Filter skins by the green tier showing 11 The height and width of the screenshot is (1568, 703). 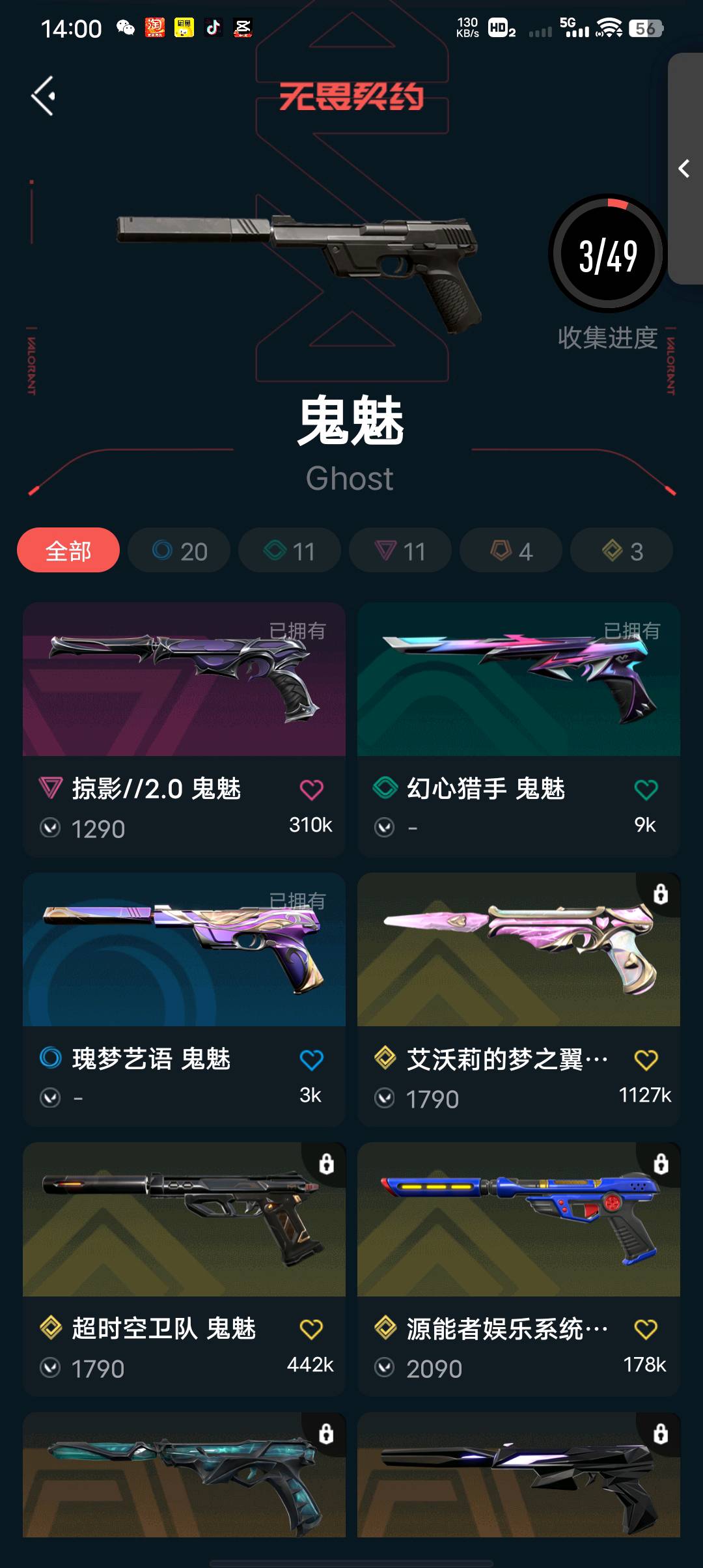[290, 550]
